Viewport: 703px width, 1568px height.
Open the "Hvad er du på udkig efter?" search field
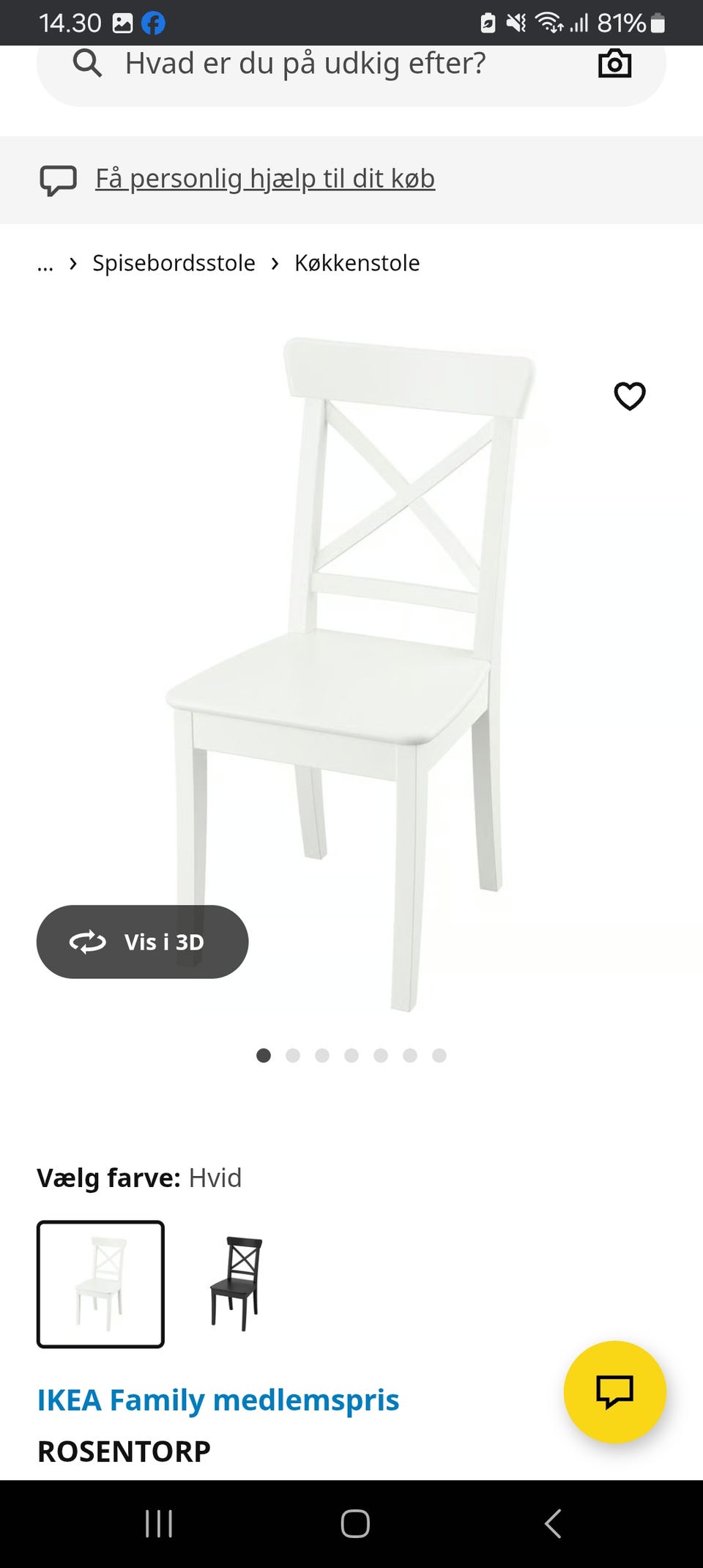(305, 64)
